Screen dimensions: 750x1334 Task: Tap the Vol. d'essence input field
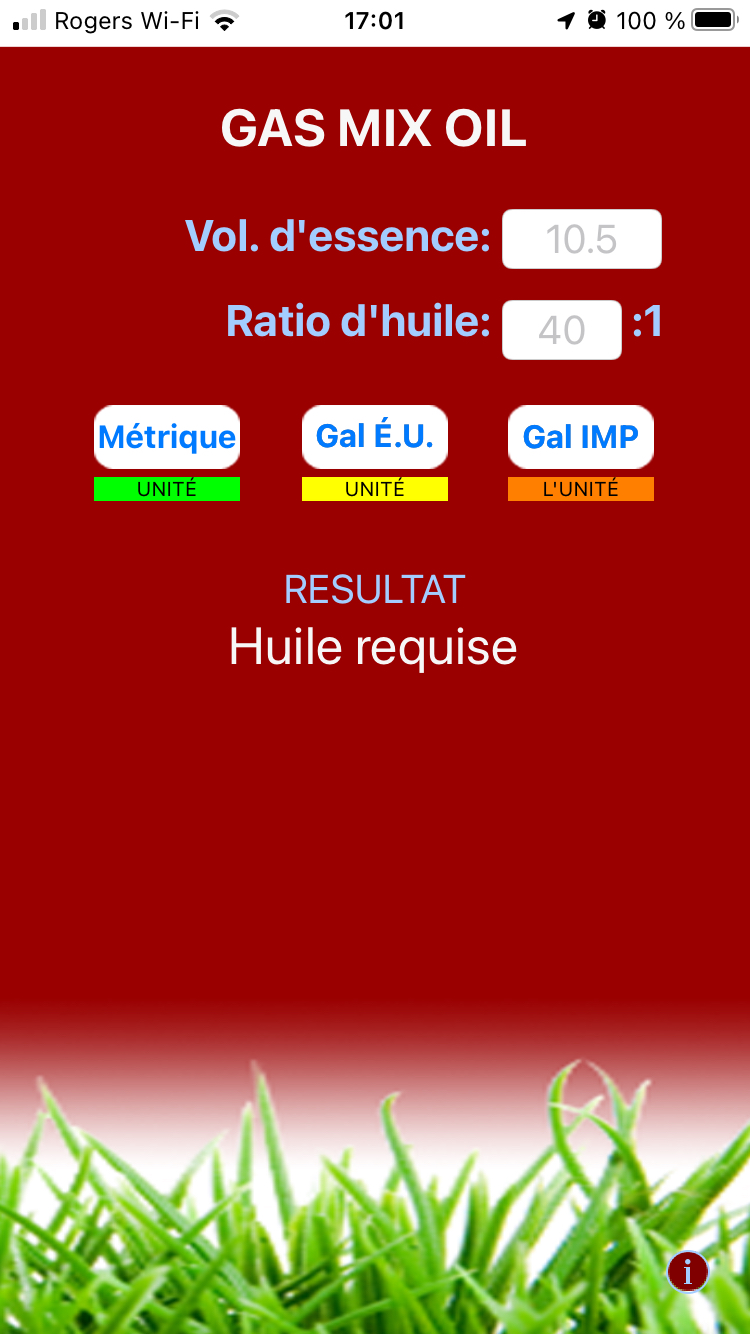(581, 239)
